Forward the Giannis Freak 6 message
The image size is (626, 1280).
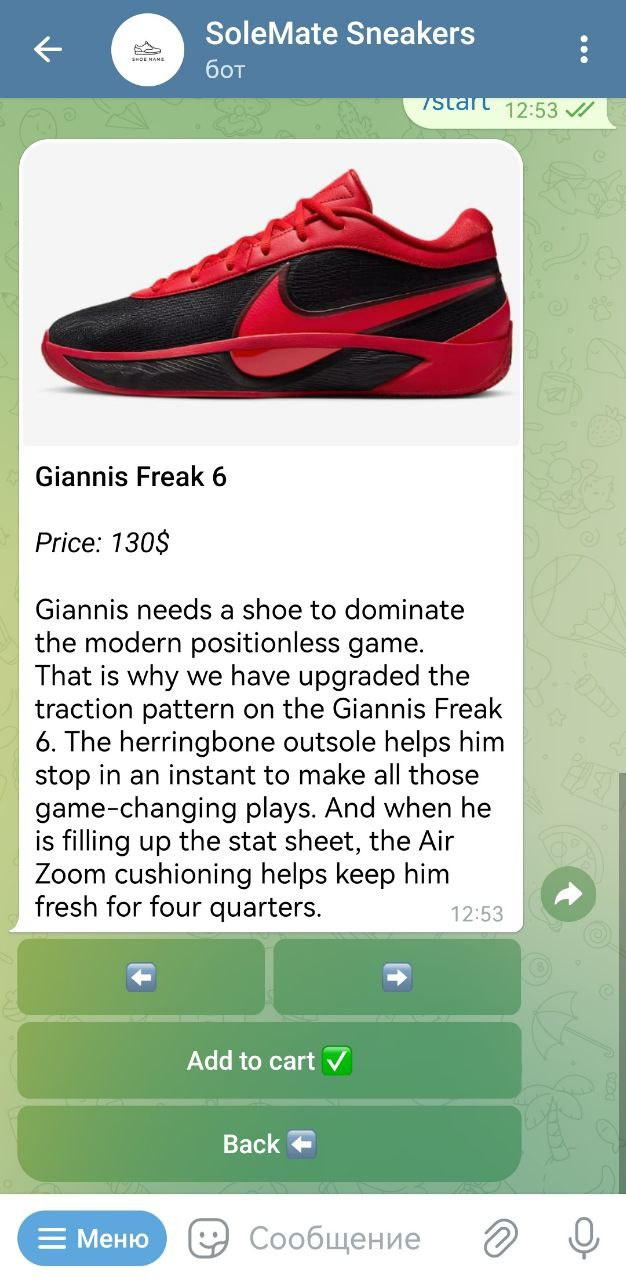point(568,895)
